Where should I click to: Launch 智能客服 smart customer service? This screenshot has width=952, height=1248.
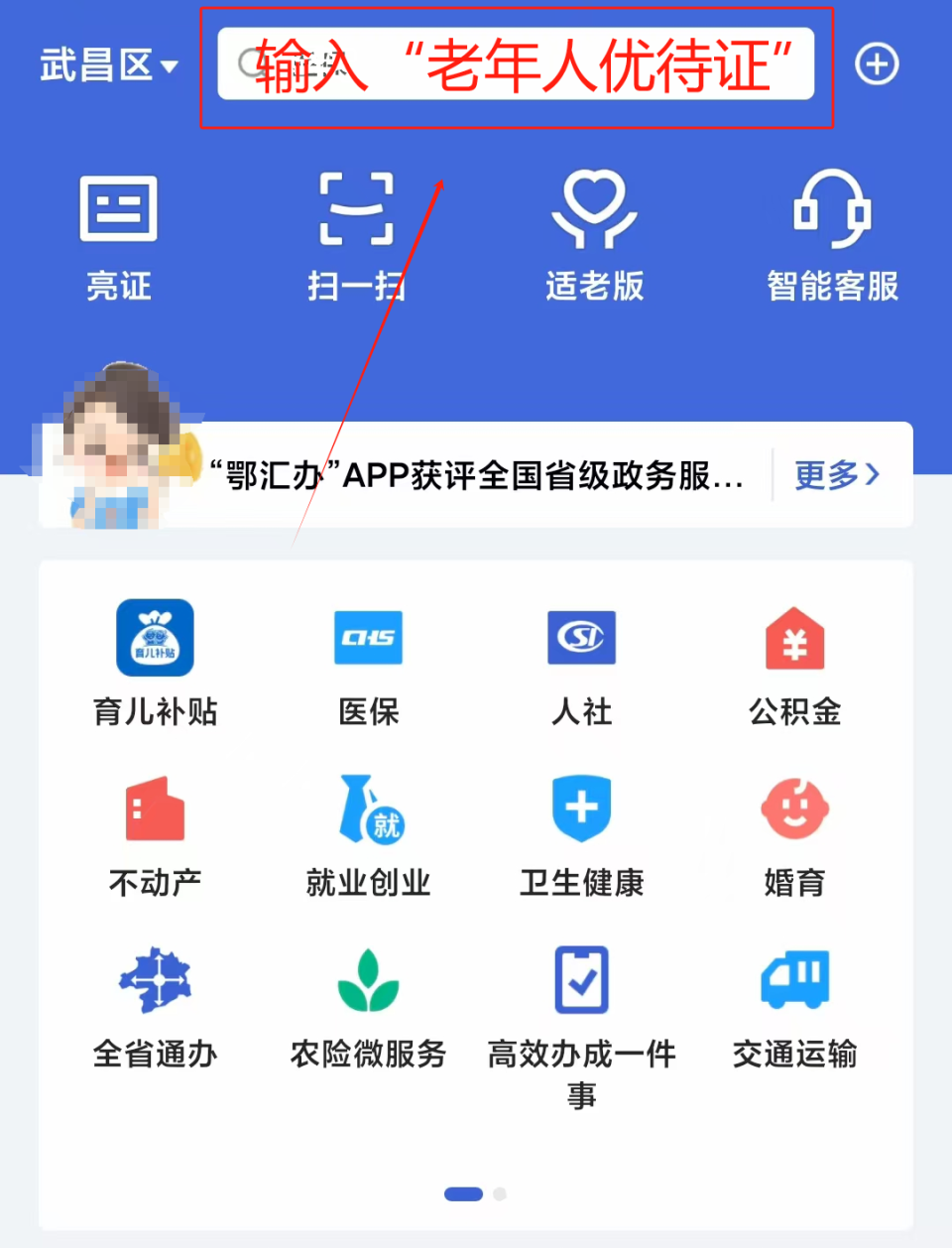click(x=832, y=233)
